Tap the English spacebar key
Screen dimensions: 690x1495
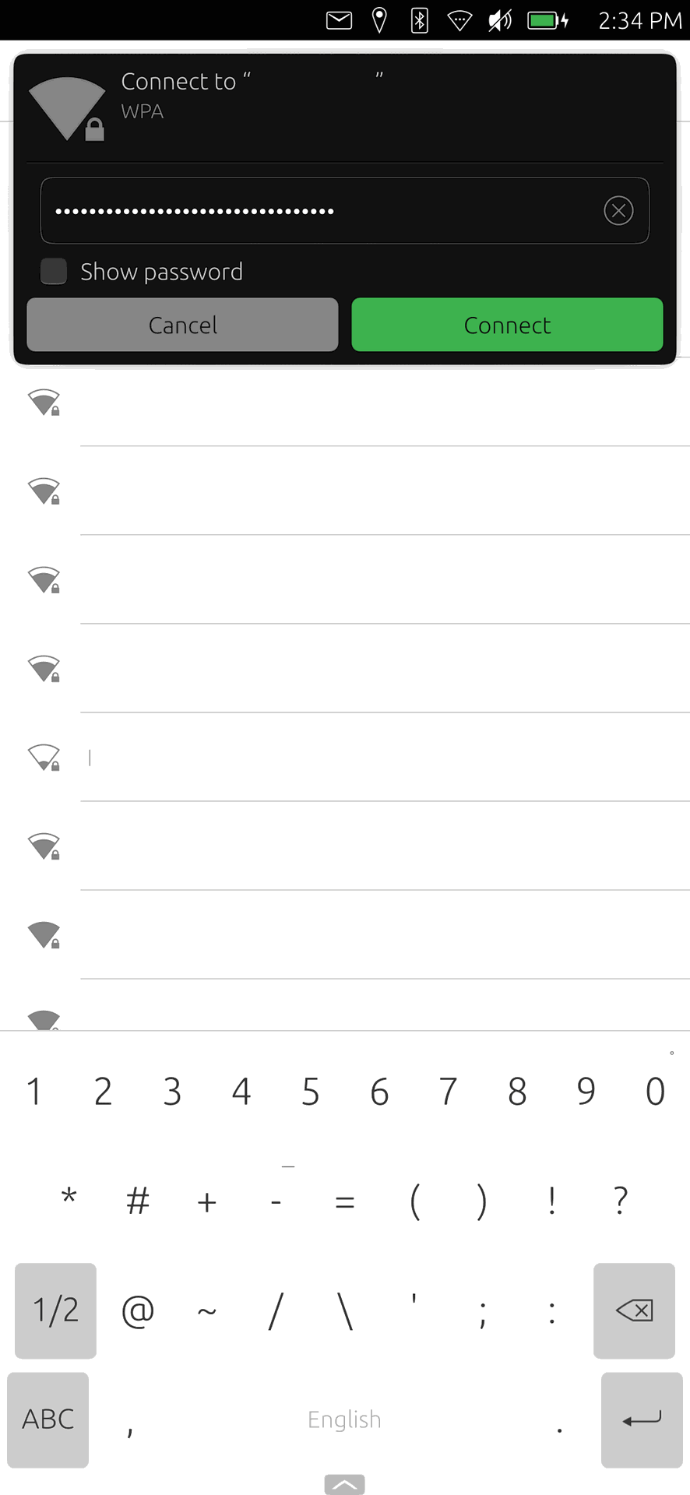point(344,1419)
